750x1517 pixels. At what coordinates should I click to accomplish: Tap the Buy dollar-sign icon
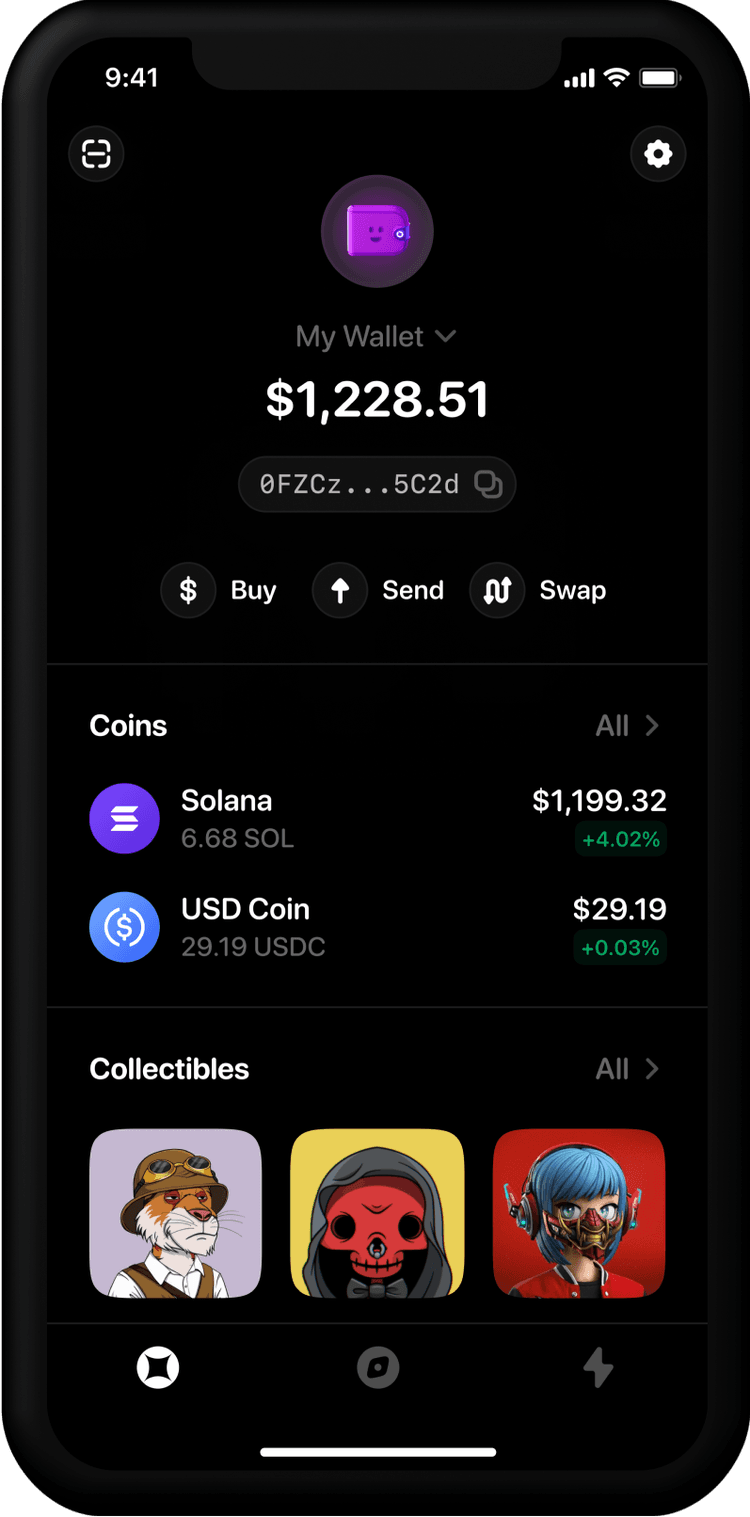pos(188,590)
